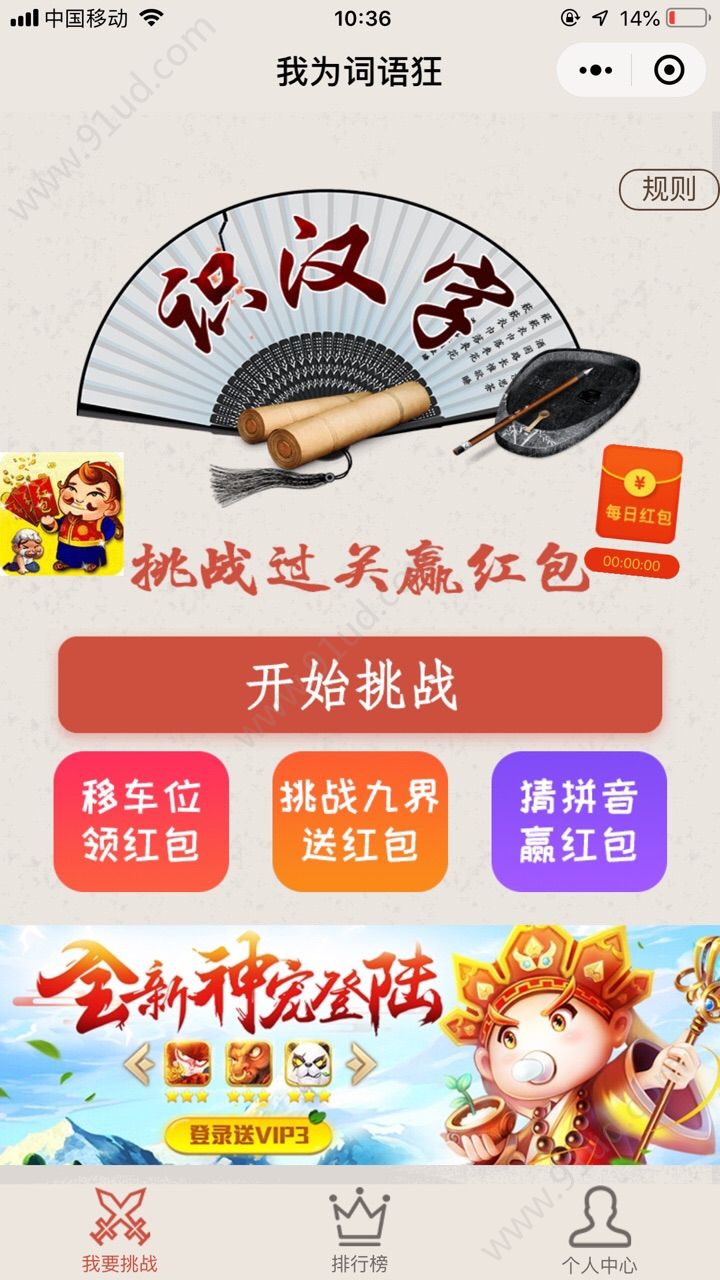Open 猜拼音赢红包 game
This screenshot has height=1280, width=720.
(x=578, y=822)
